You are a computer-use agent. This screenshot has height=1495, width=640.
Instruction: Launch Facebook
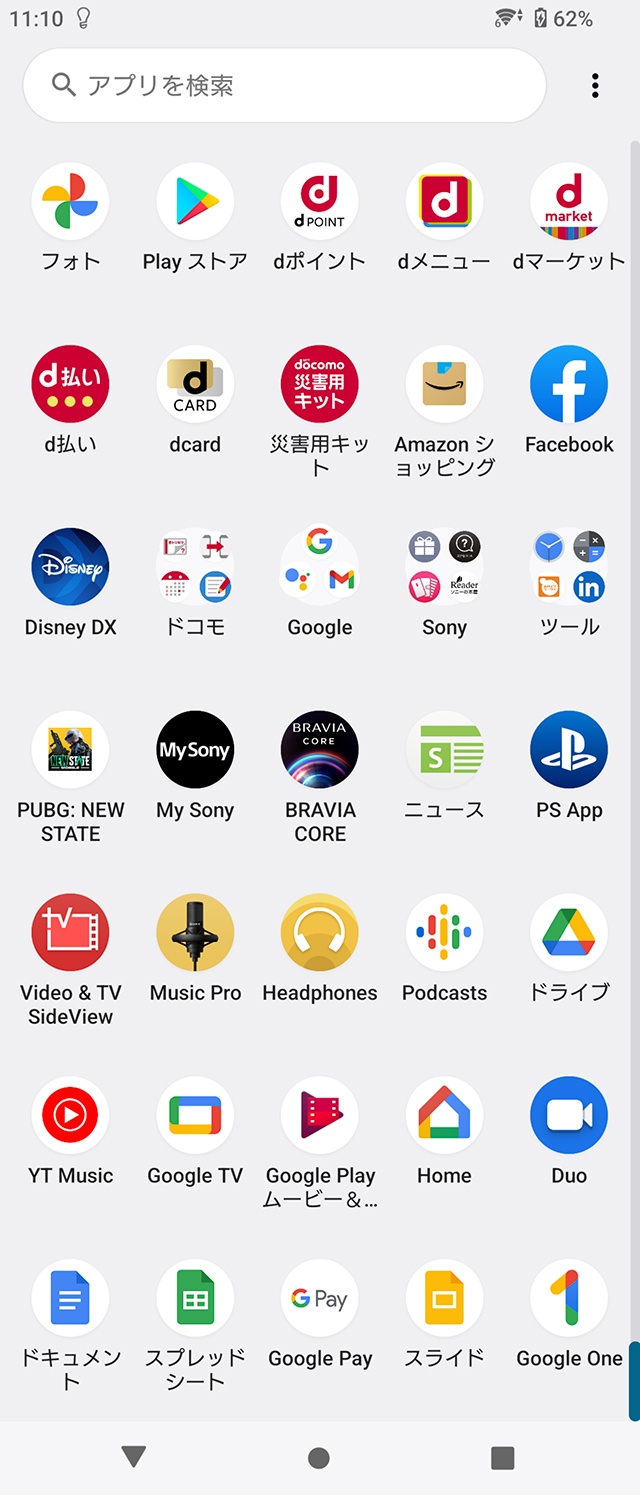click(569, 385)
